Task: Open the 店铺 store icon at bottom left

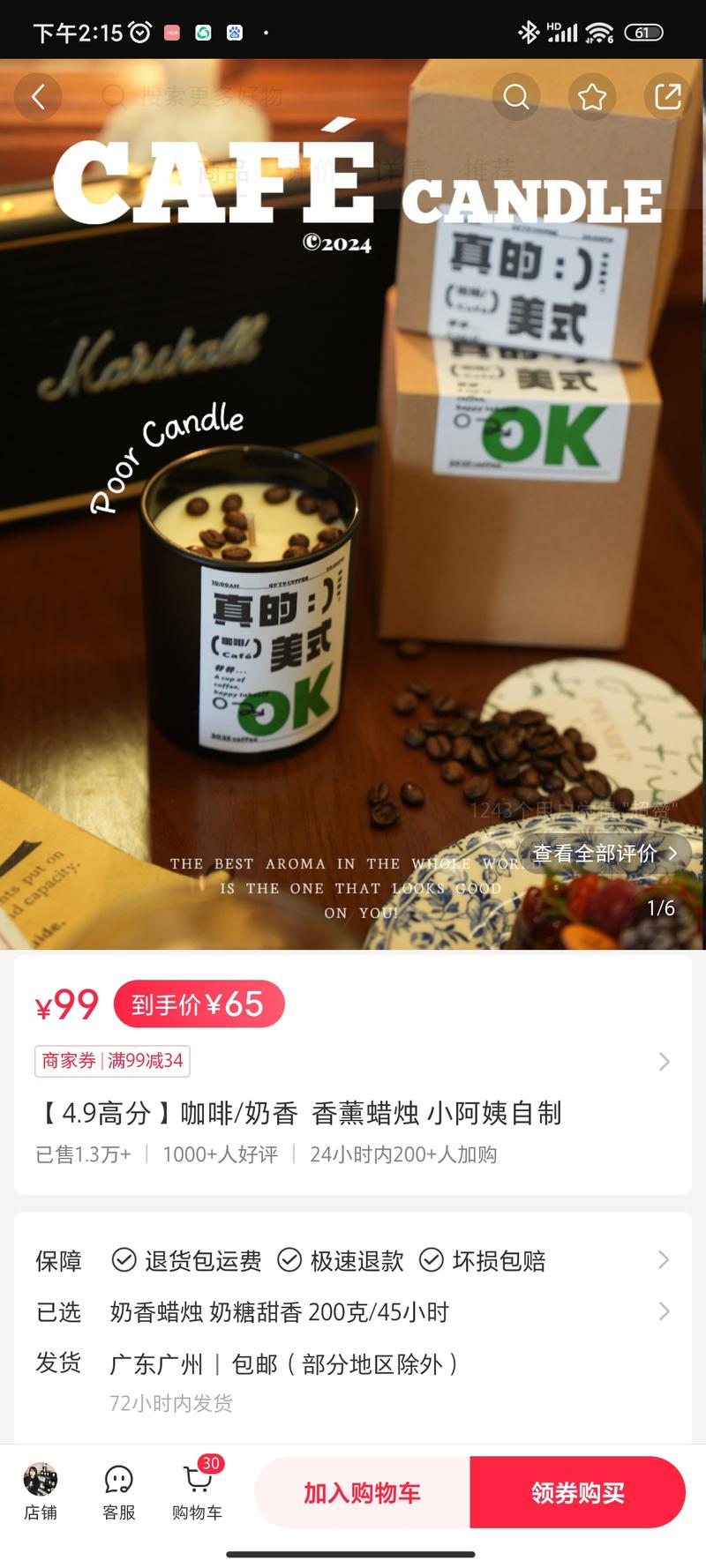Action: pos(39,1492)
